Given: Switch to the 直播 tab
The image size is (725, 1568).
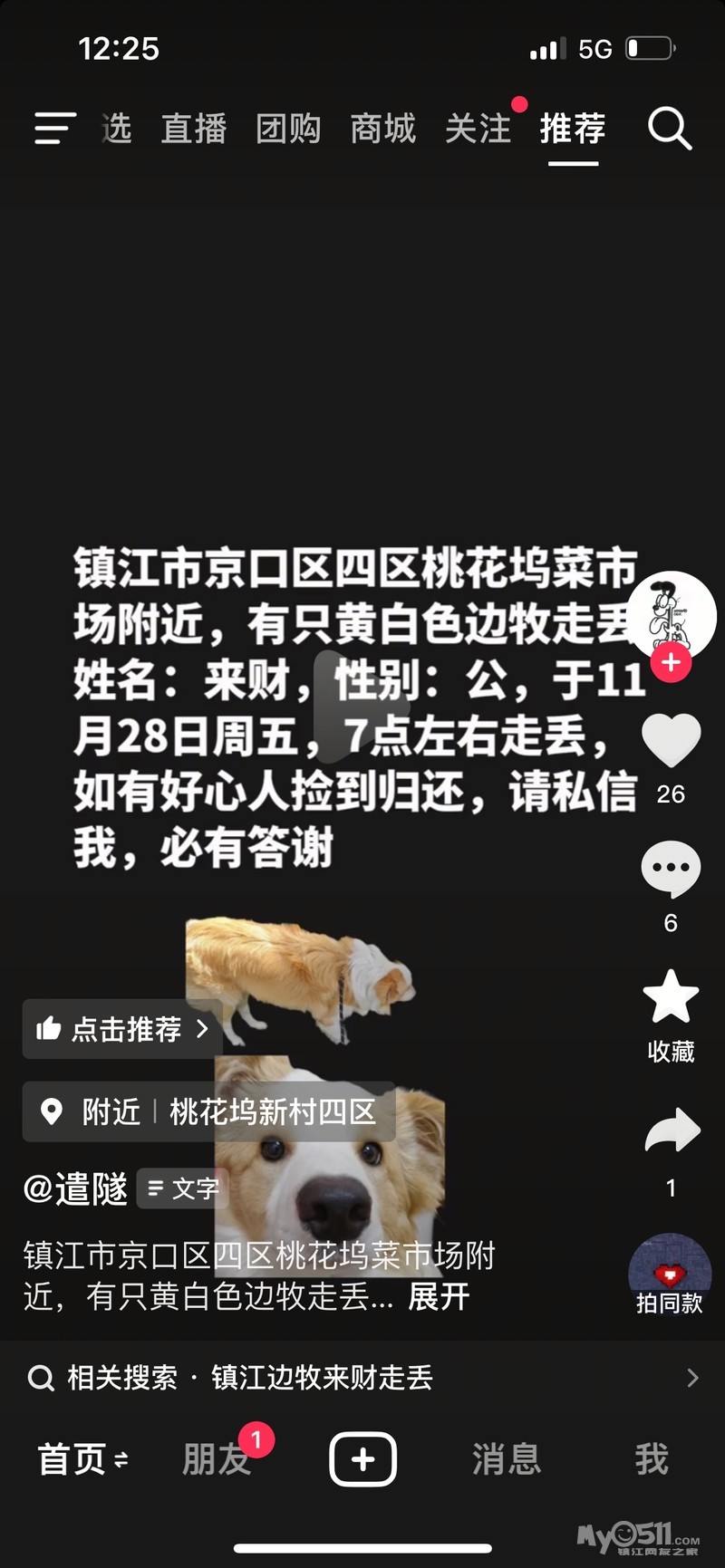Looking at the screenshot, I should [x=193, y=129].
